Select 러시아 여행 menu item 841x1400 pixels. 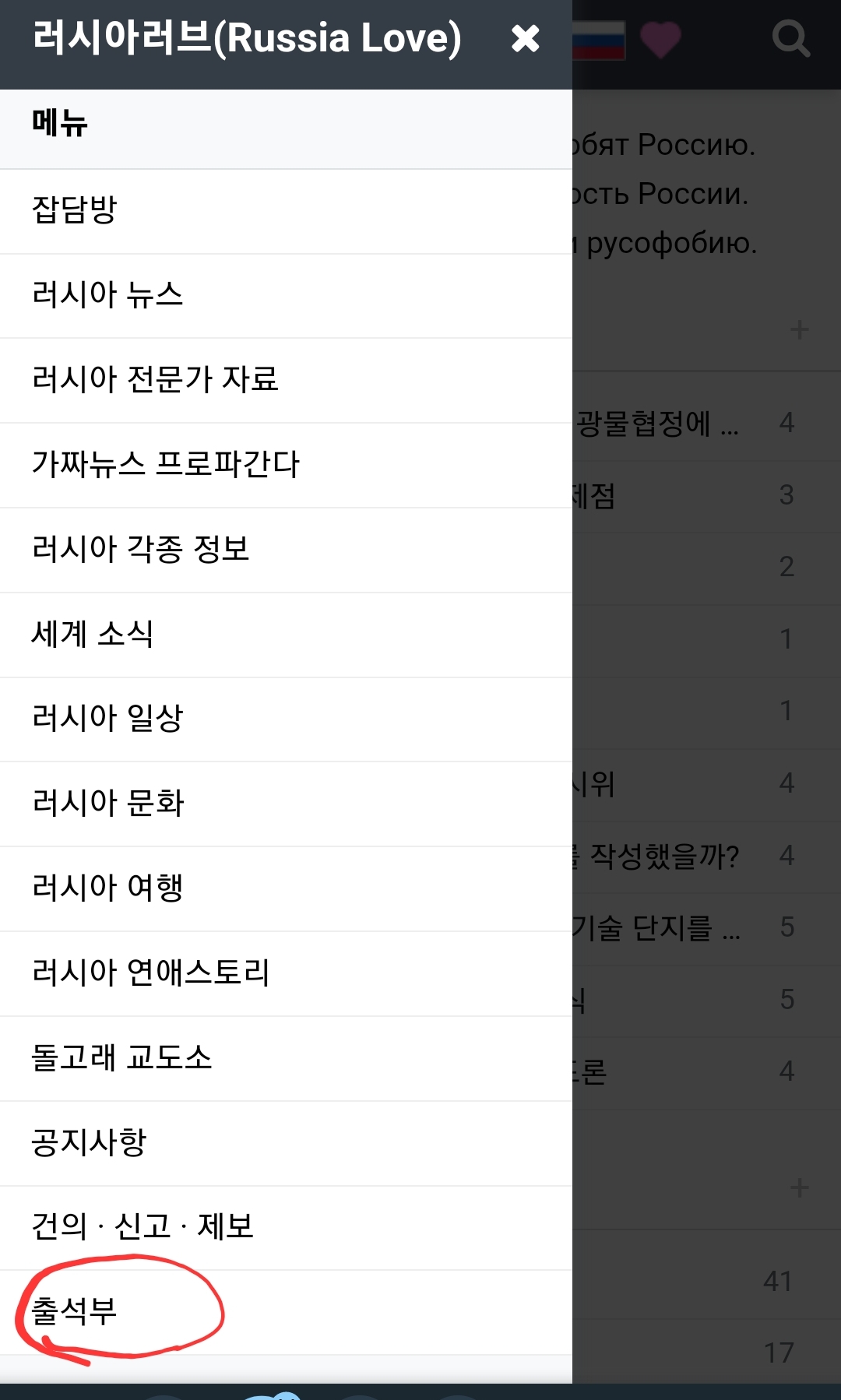coord(286,889)
